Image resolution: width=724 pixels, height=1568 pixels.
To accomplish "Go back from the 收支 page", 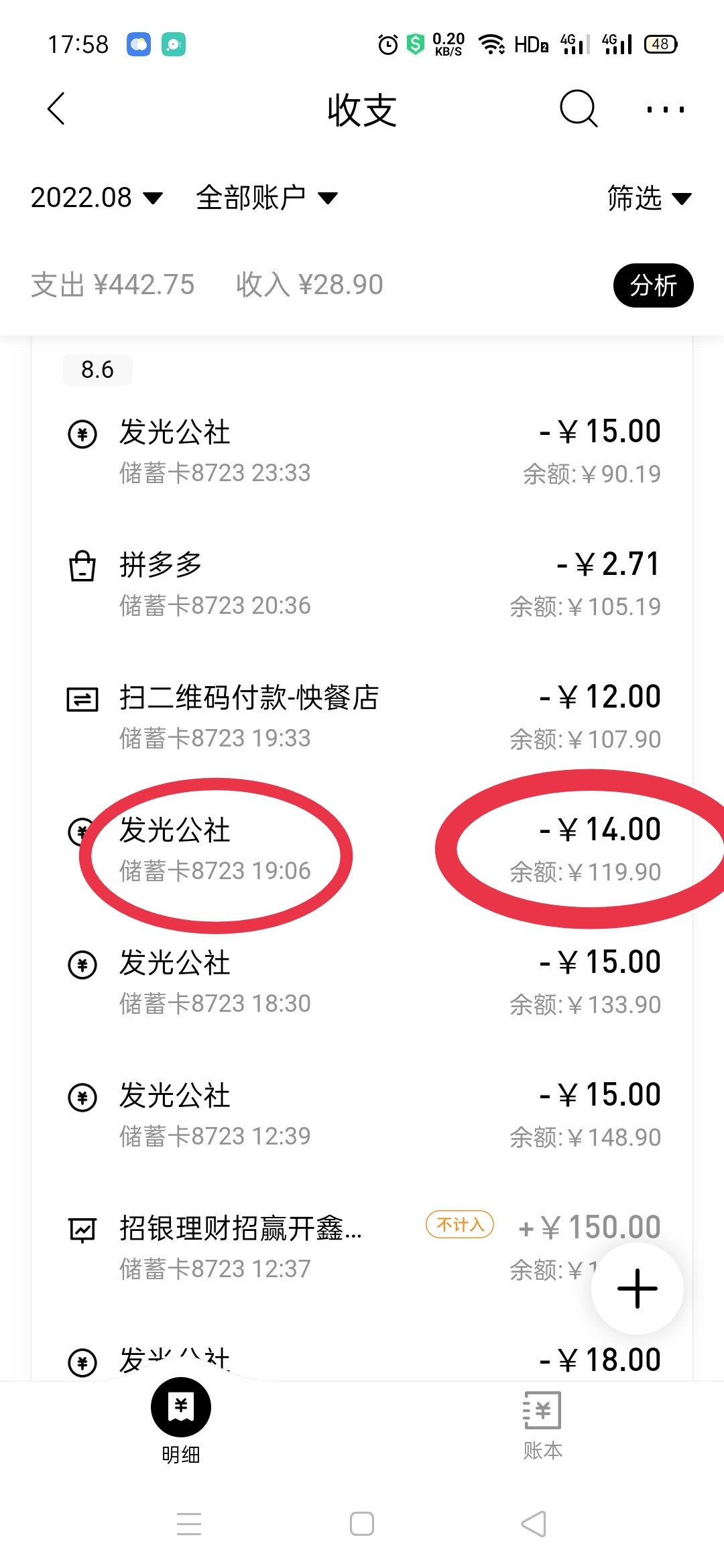I will 57,109.
